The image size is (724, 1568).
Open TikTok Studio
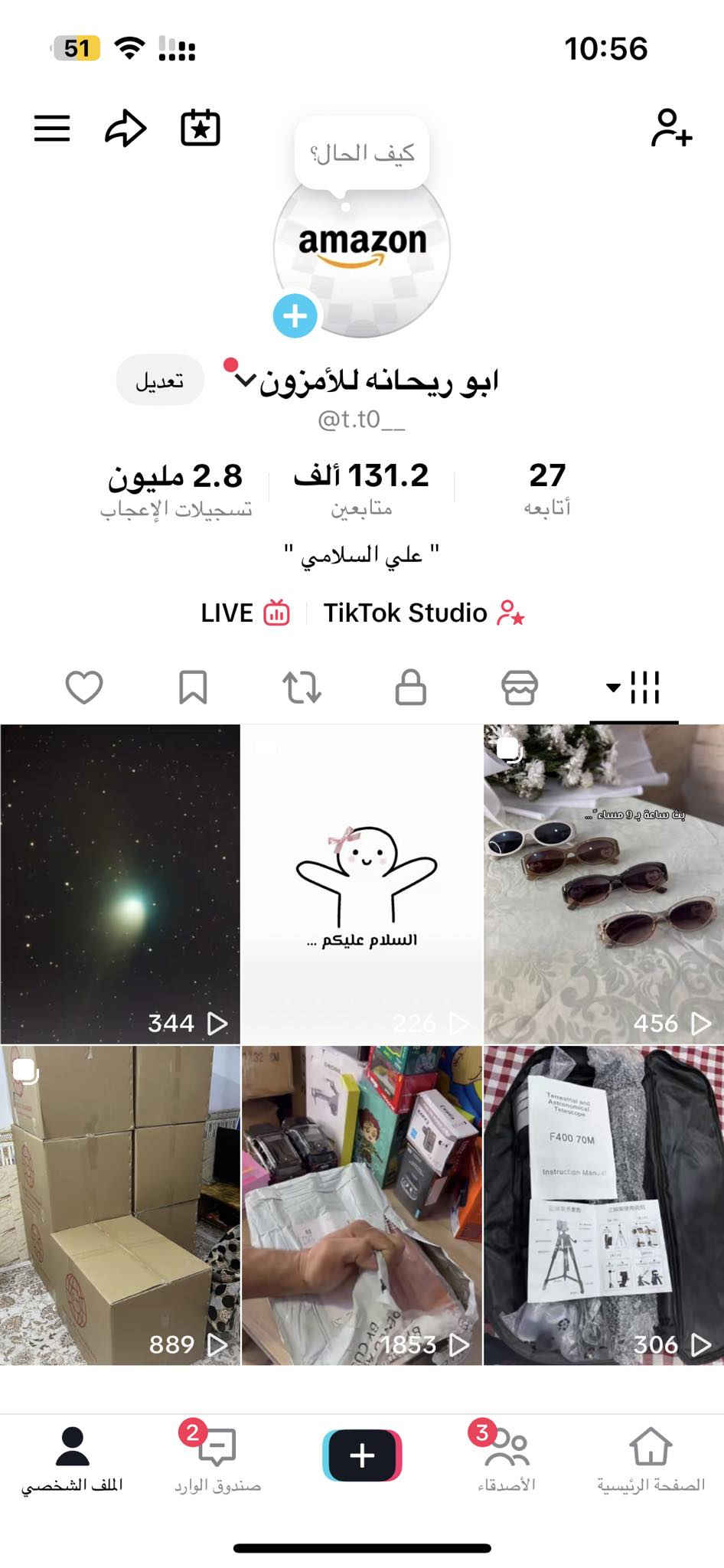422,613
